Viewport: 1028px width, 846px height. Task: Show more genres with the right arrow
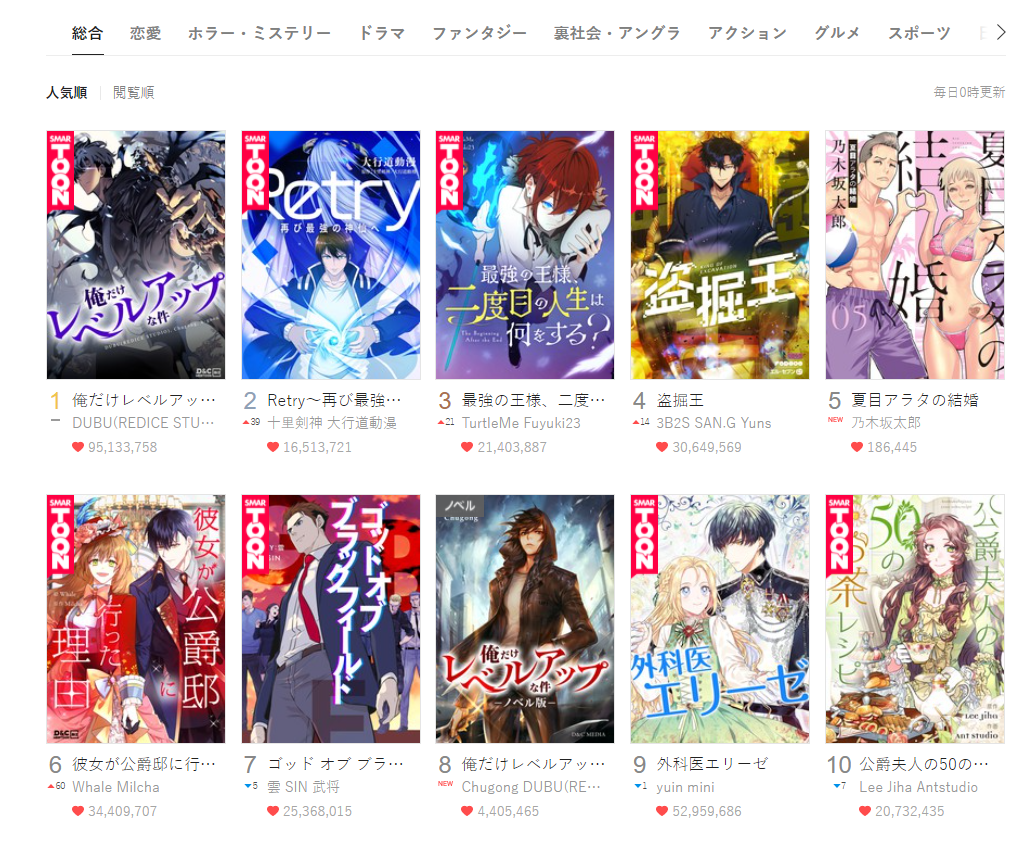(1000, 32)
